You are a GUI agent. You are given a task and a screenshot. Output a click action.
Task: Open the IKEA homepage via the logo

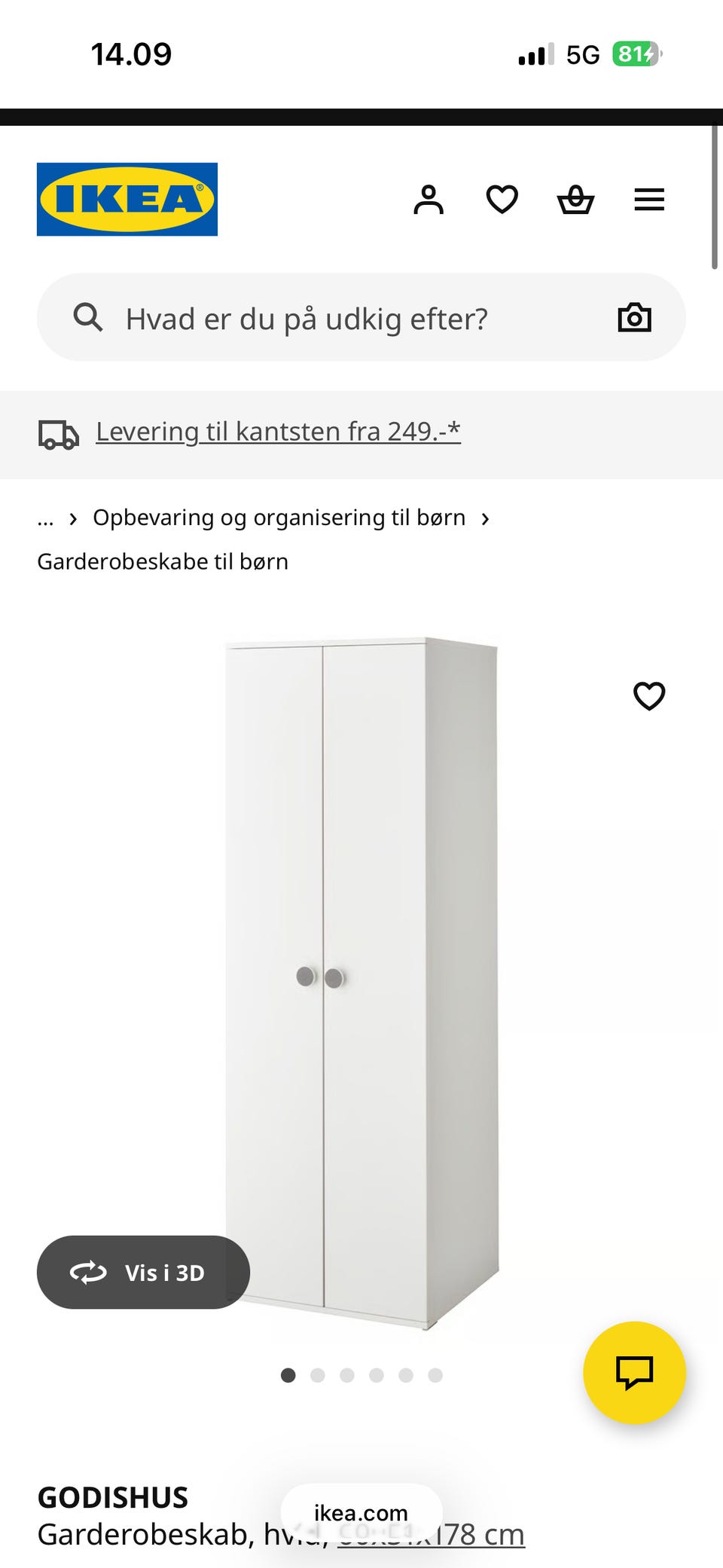pos(127,200)
